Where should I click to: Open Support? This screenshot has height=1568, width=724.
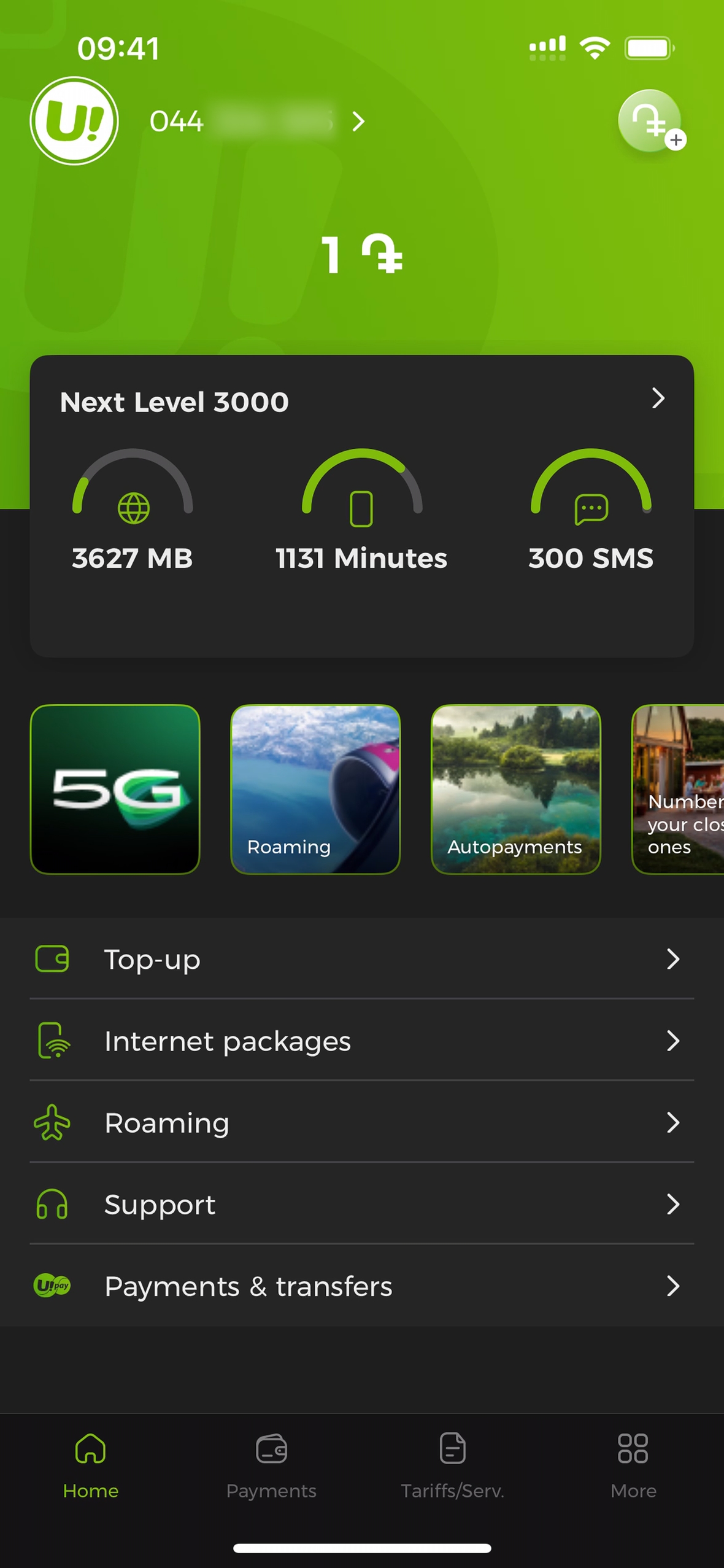tap(361, 1204)
